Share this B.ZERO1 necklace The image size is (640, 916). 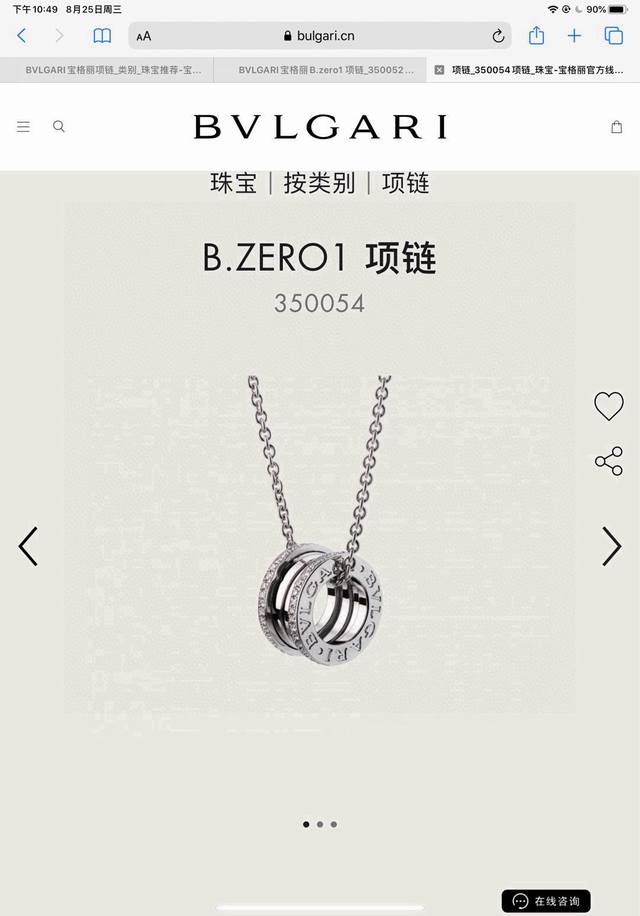click(608, 460)
